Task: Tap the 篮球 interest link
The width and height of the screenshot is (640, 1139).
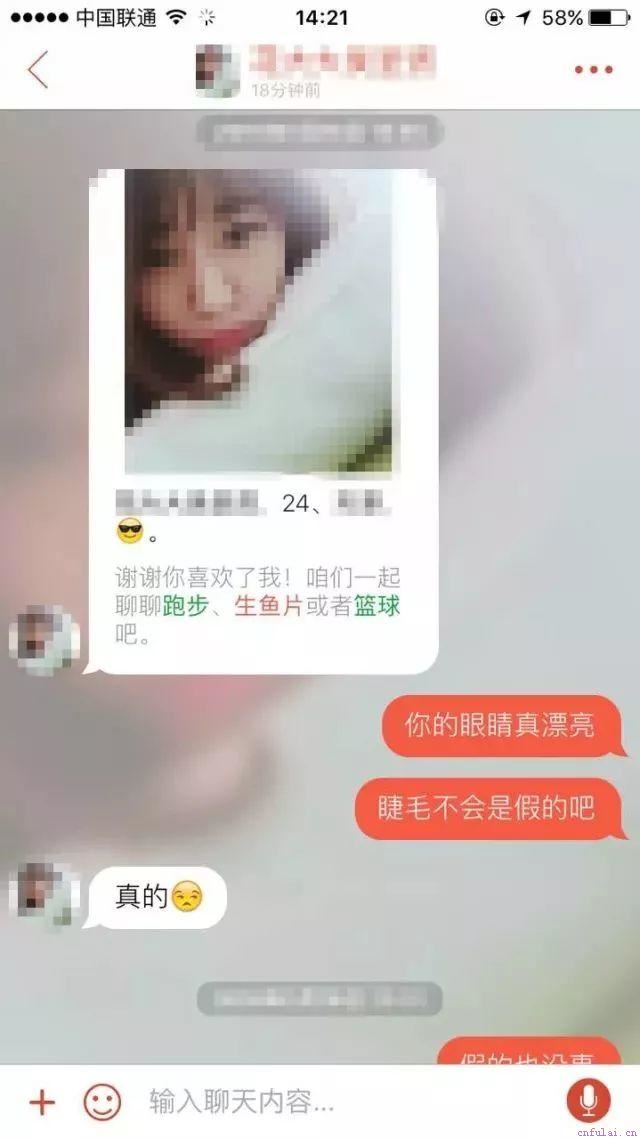Action: 376,606
